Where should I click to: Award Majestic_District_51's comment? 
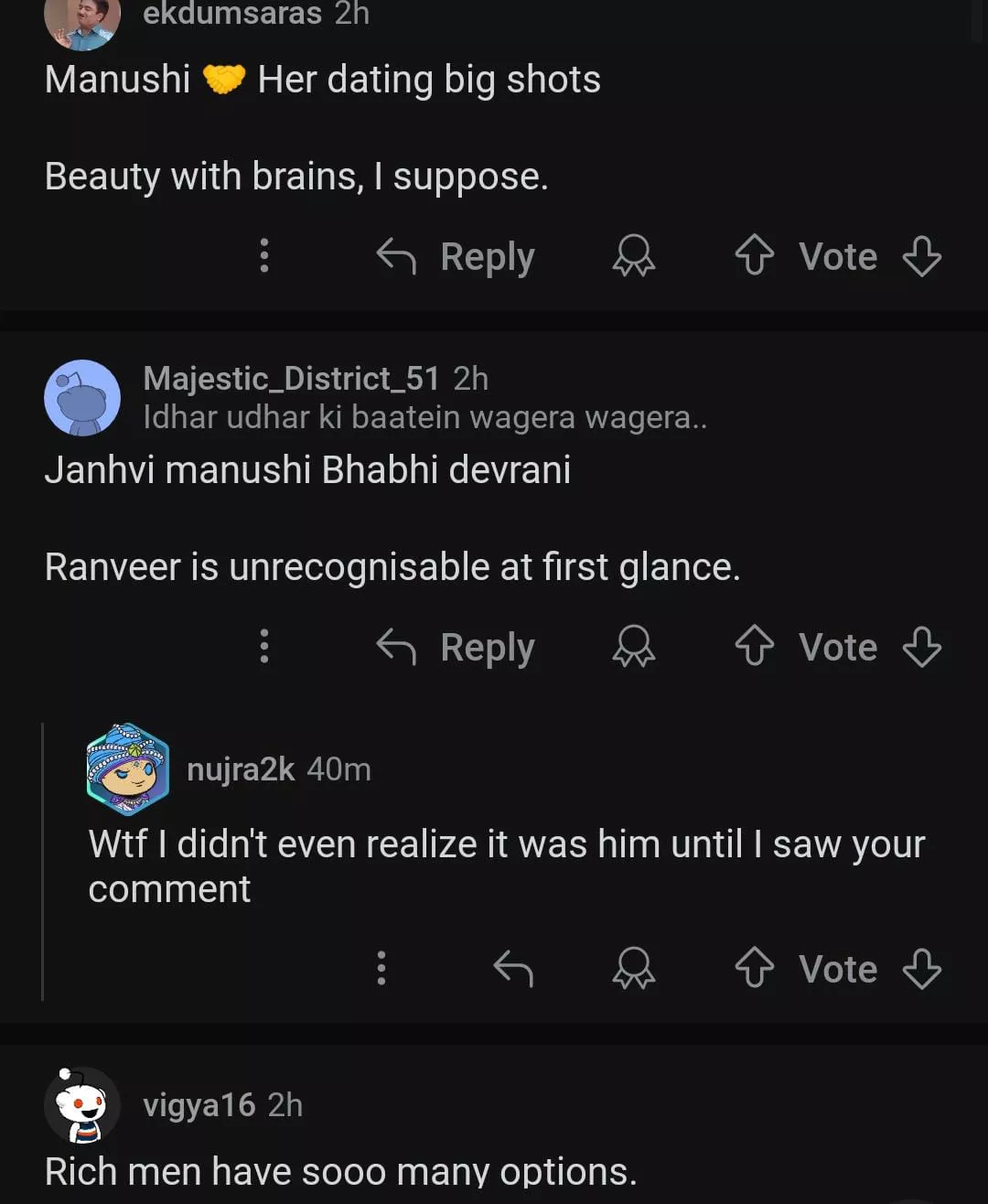point(633,647)
